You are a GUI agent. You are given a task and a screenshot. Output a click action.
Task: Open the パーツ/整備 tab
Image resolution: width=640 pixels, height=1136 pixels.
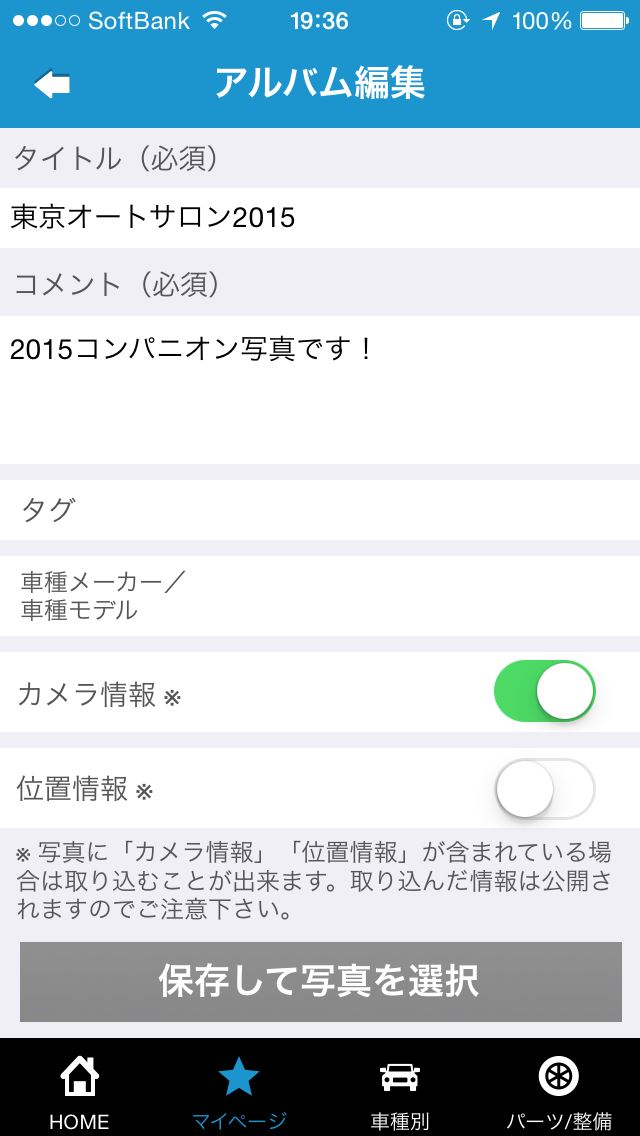click(559, 1089)
